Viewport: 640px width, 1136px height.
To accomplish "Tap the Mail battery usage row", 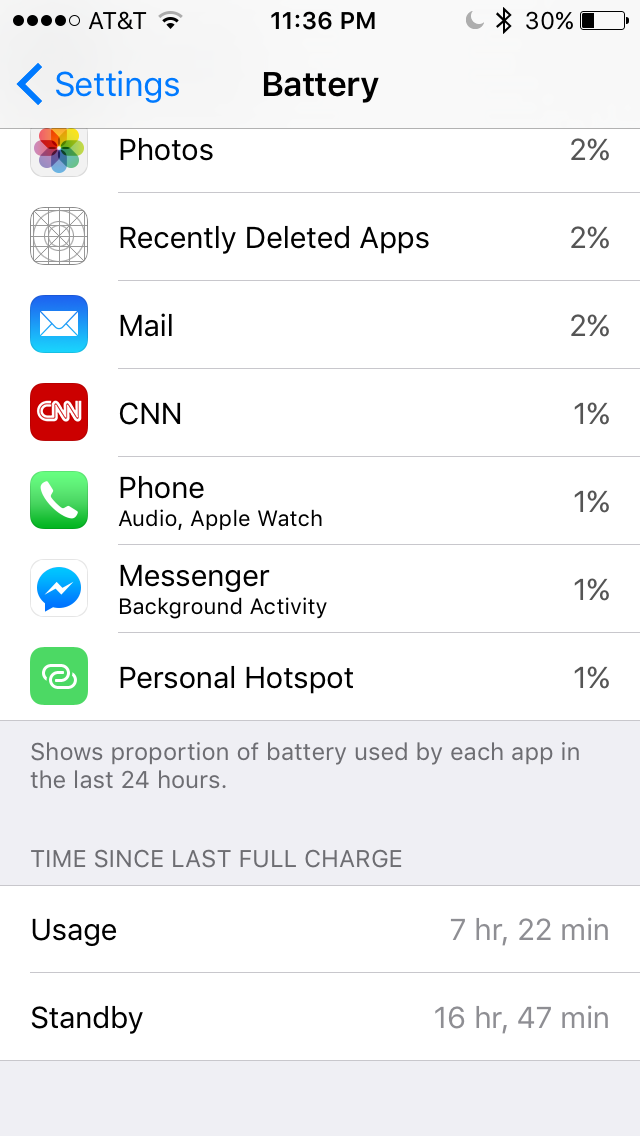I will (x=320, y=325).
